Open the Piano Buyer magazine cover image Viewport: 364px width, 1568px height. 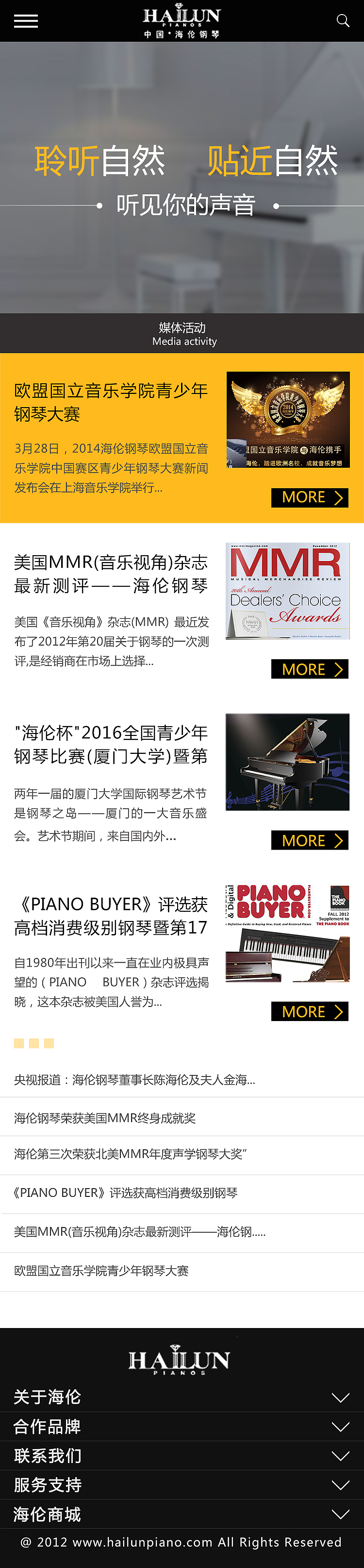coord(287,933)
